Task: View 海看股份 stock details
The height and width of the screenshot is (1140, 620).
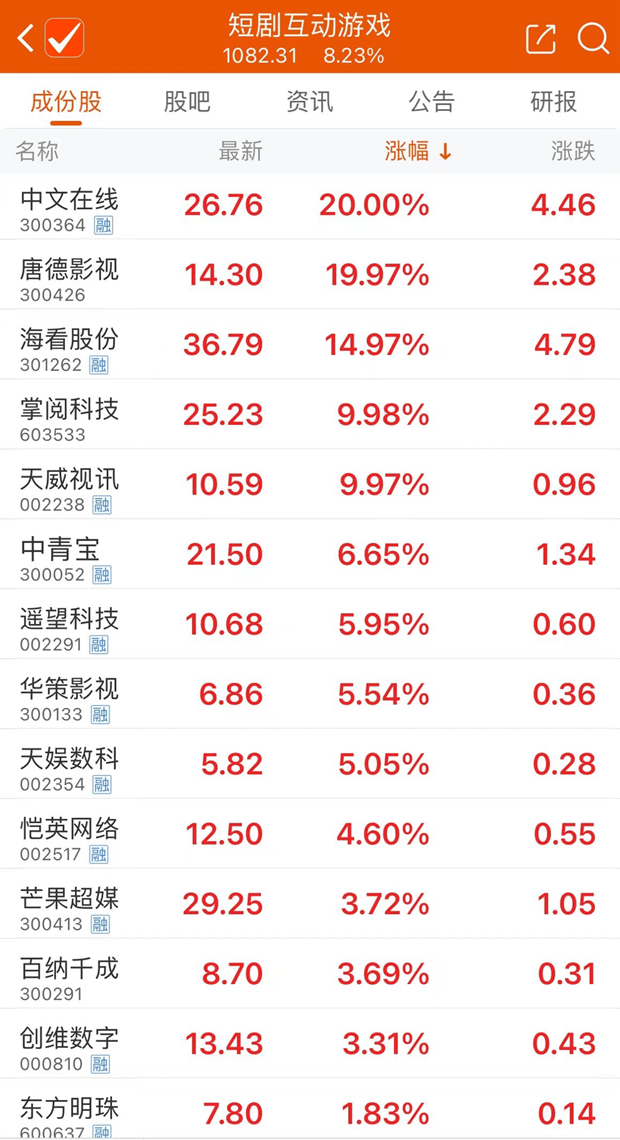Action: point(310,345)
